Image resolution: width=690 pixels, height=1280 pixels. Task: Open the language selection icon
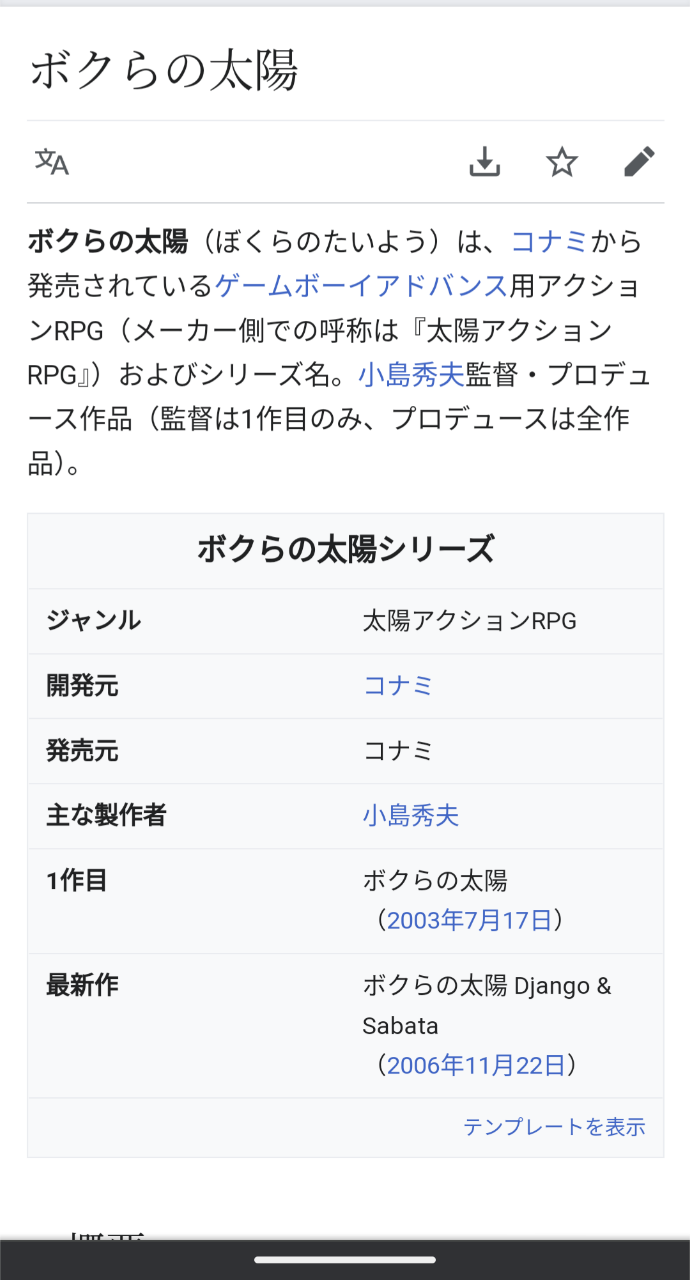tap(52, 162)
